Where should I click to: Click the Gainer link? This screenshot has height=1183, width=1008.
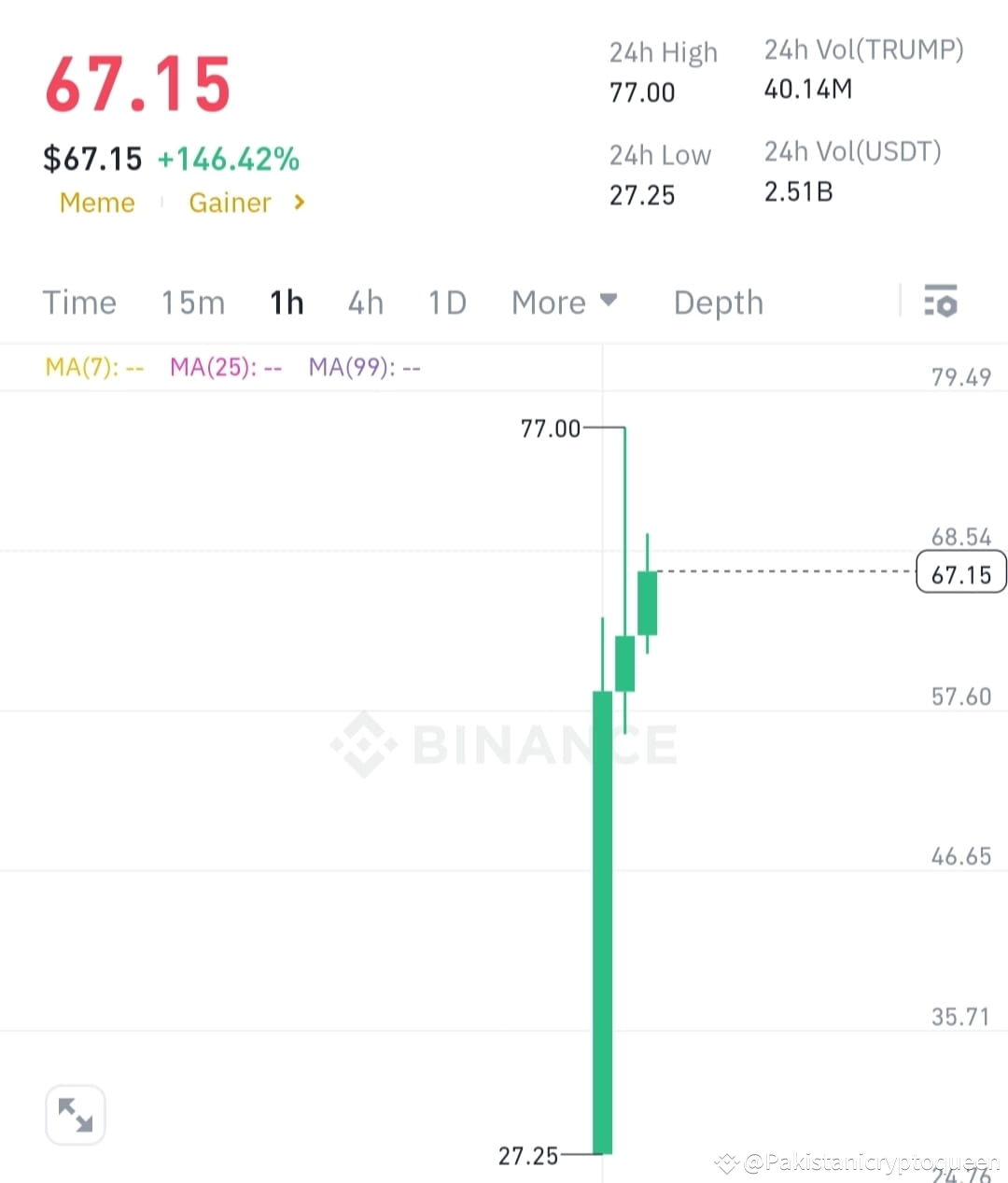coord(230,203)
